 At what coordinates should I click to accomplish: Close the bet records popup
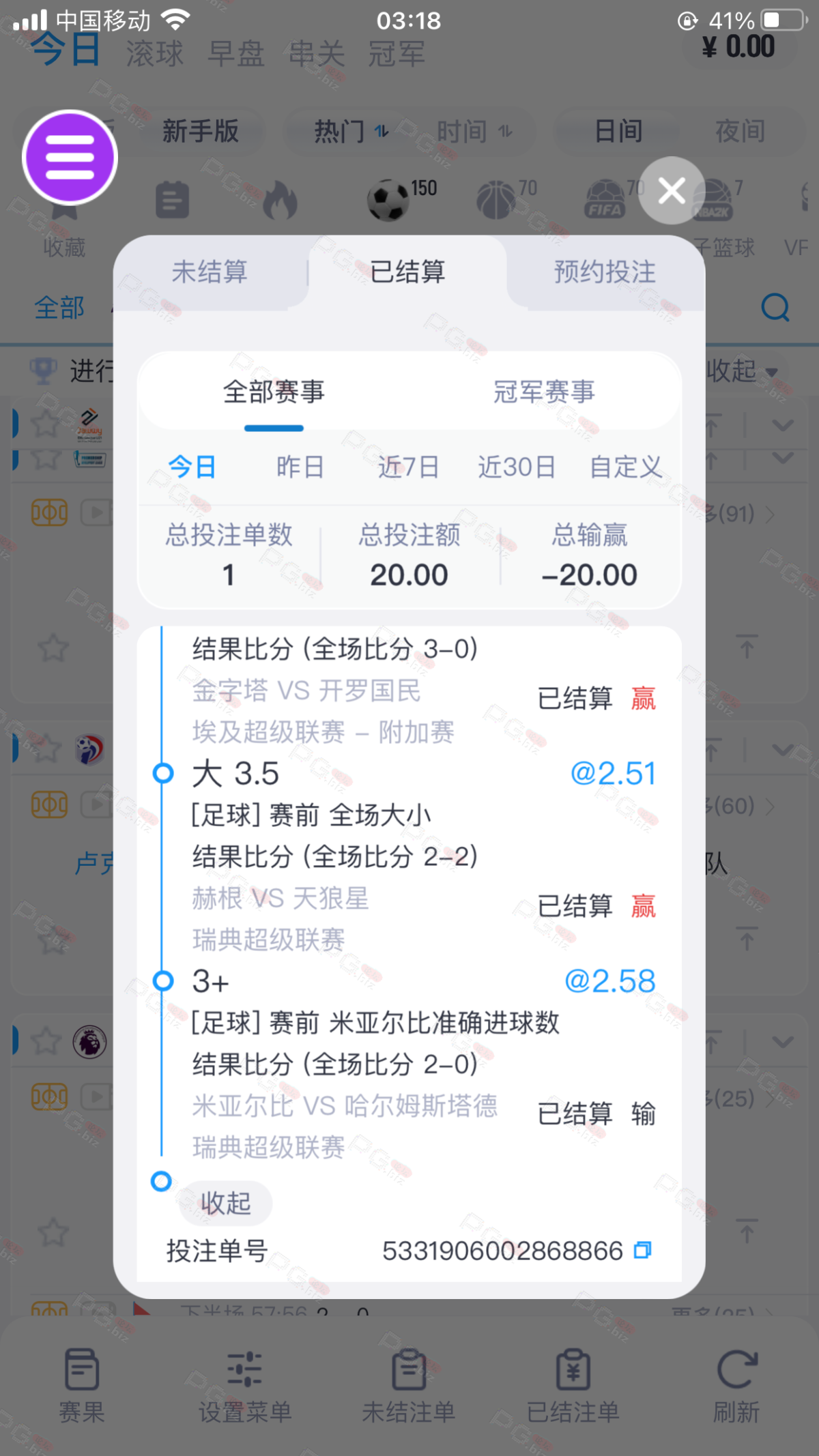coord(672,190)
